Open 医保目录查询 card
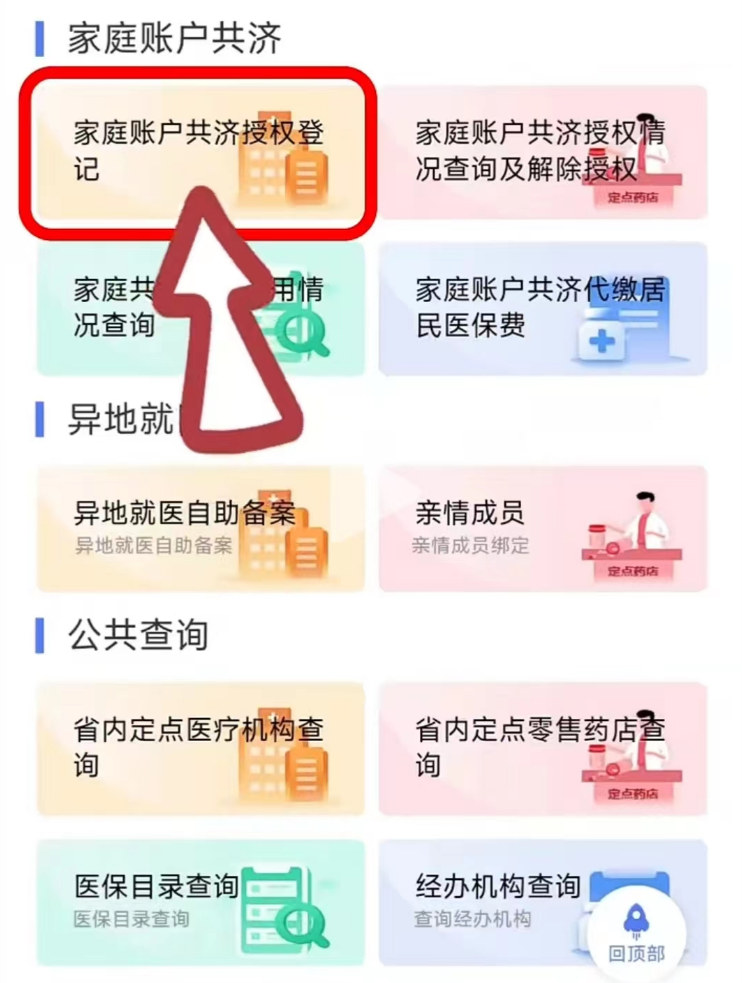The width and height of the screenshot is (742, 983). point(200,902)
